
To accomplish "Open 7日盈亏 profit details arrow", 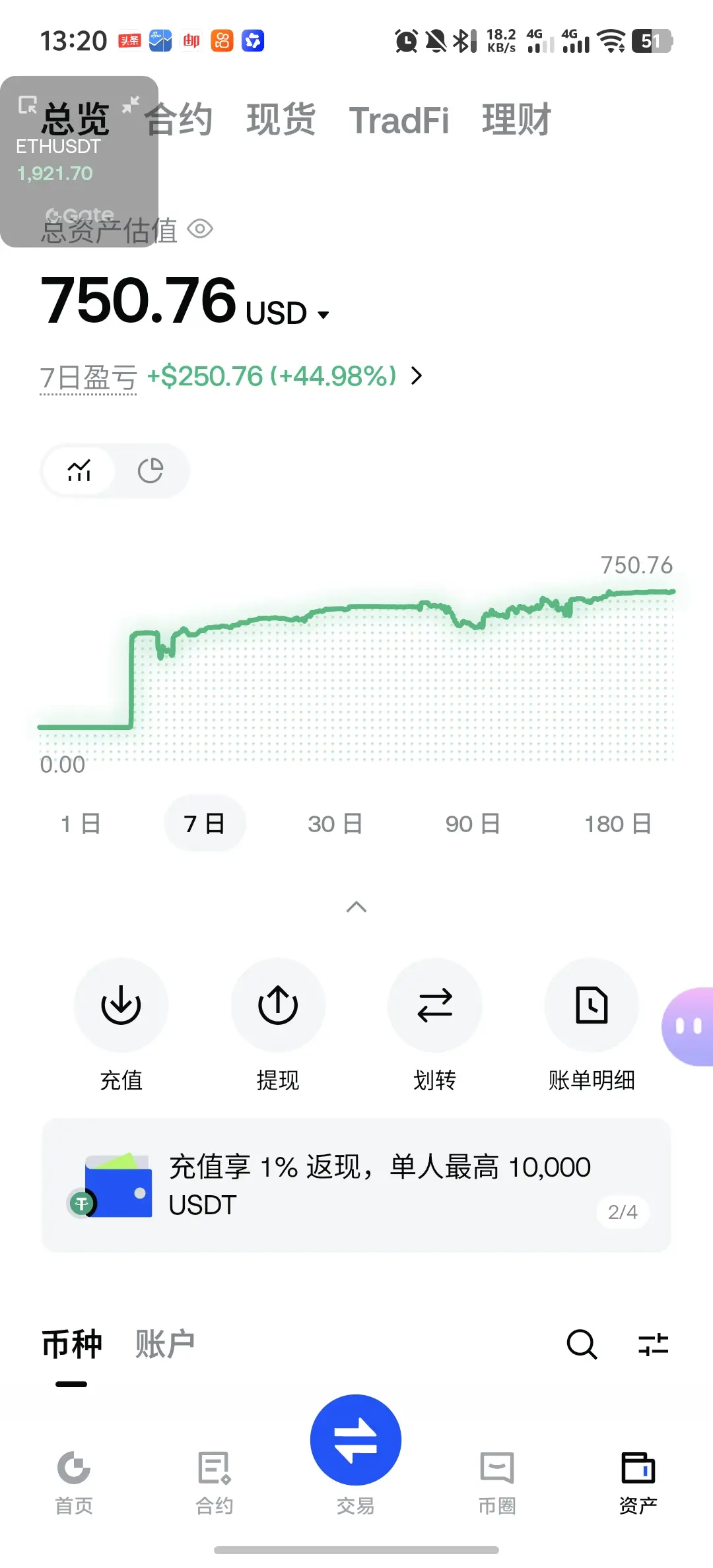I will pos(416,376).
